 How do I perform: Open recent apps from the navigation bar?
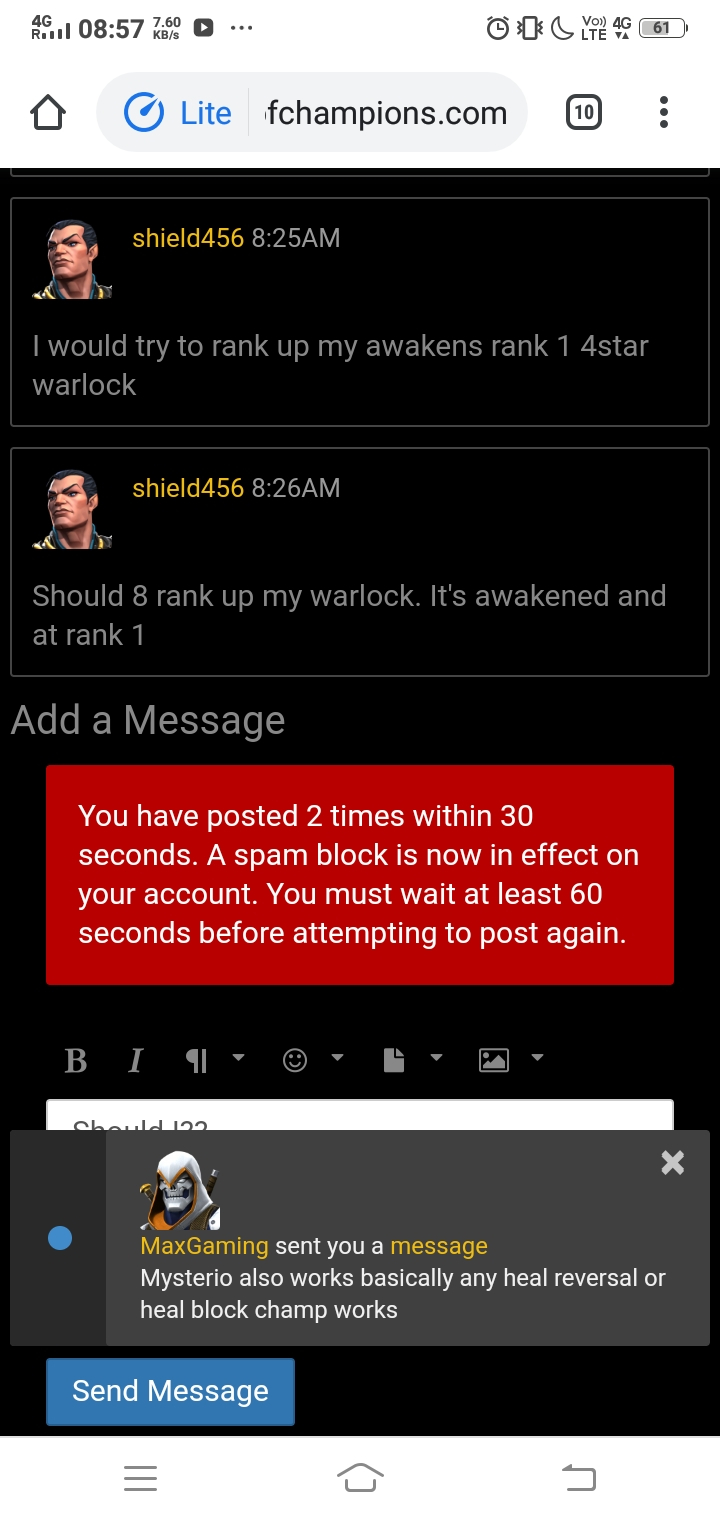tap(140, 1477)
